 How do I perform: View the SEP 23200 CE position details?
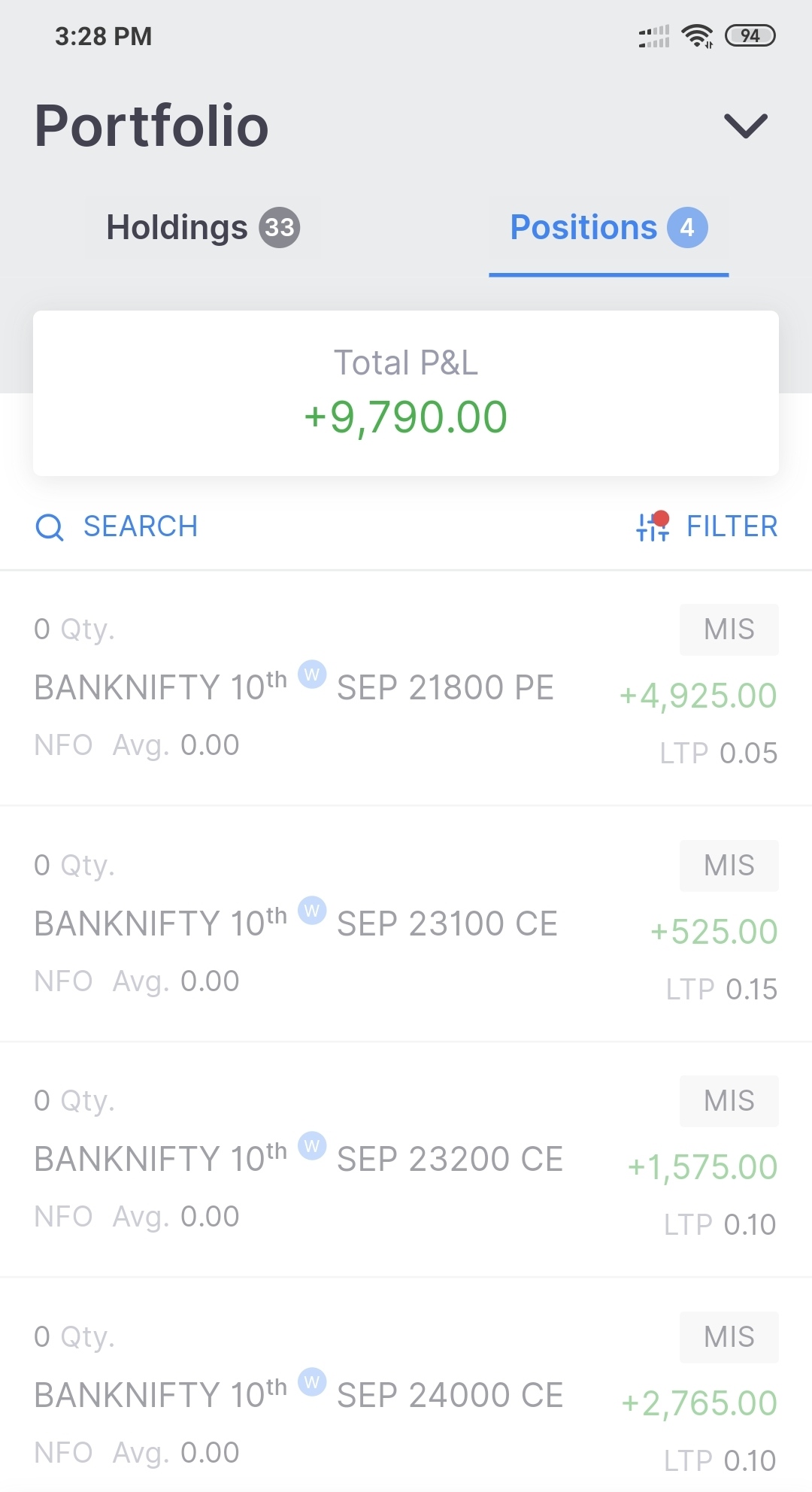click(406, 1160)
